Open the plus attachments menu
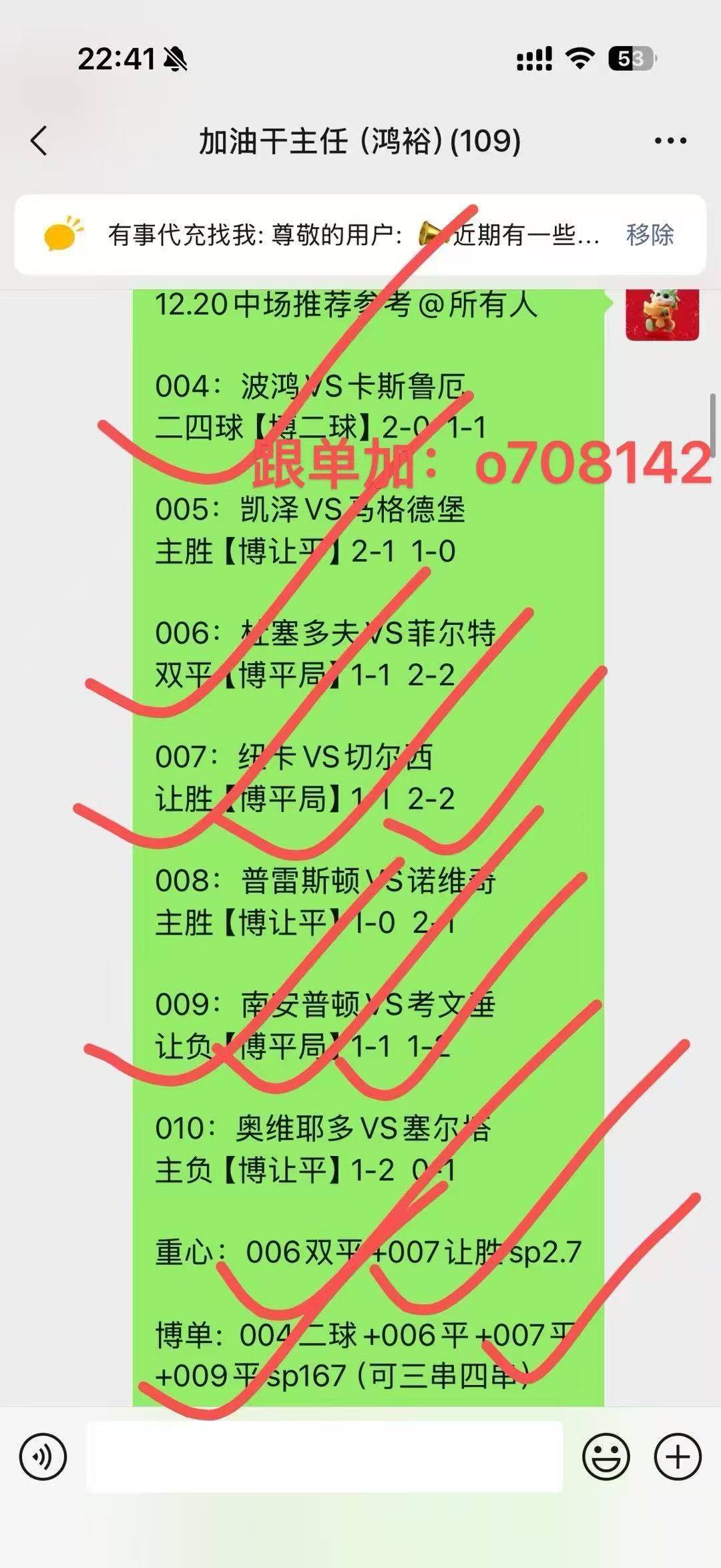Image resolution: width=721 pixels, height=1568 pixels. [678, 1456]
